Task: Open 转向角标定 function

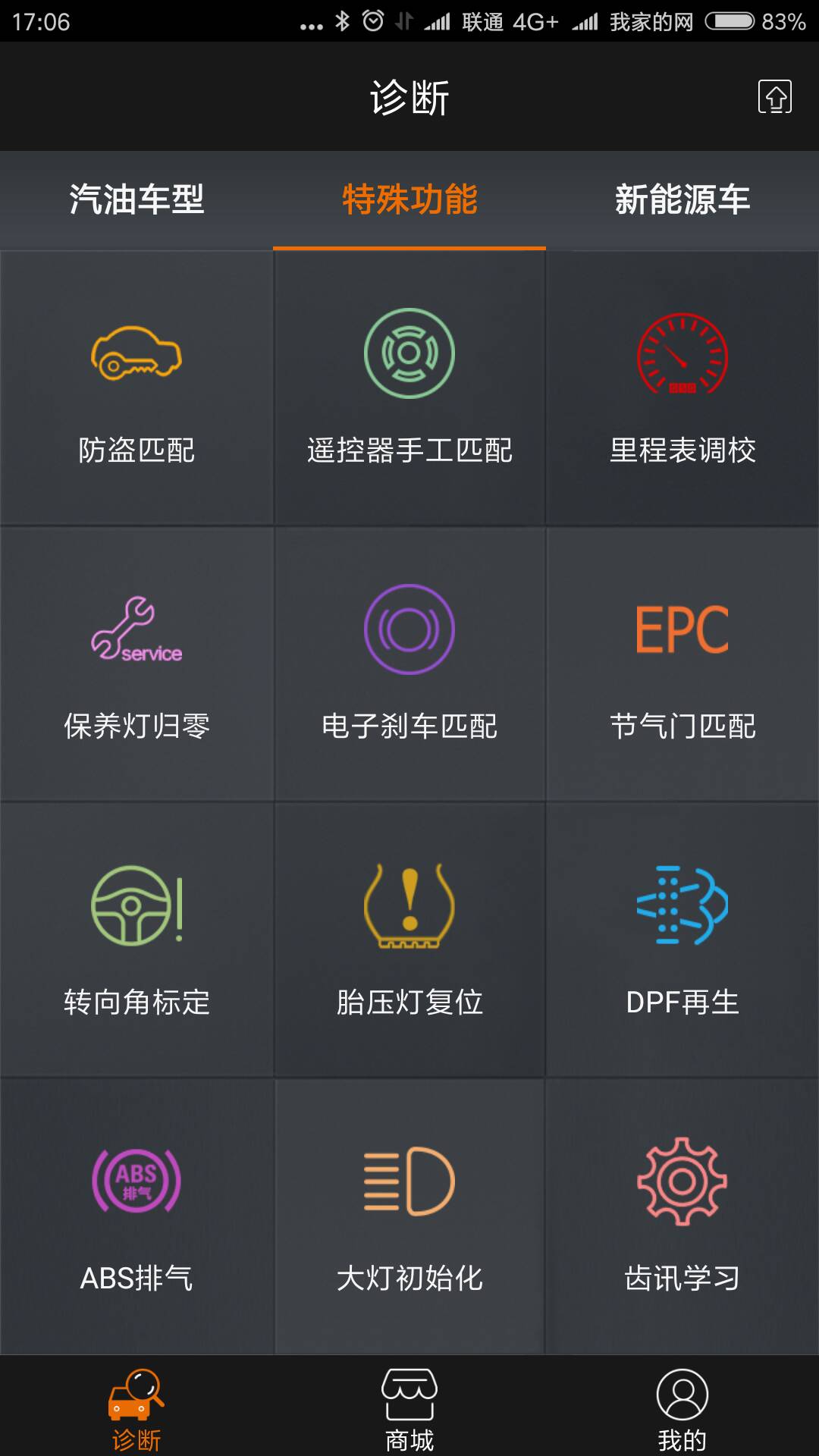Action: 136,940
